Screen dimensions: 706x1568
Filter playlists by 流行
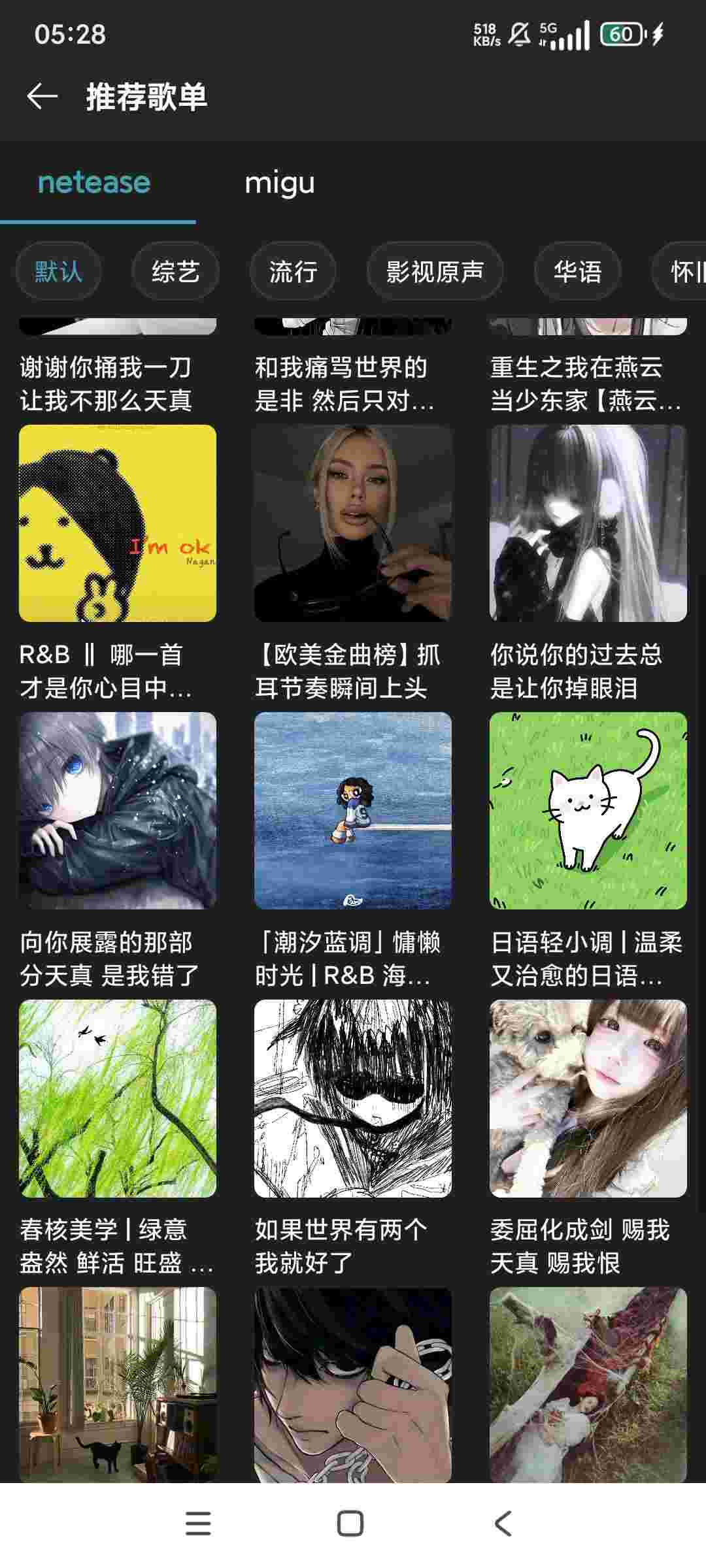point(293,271)
